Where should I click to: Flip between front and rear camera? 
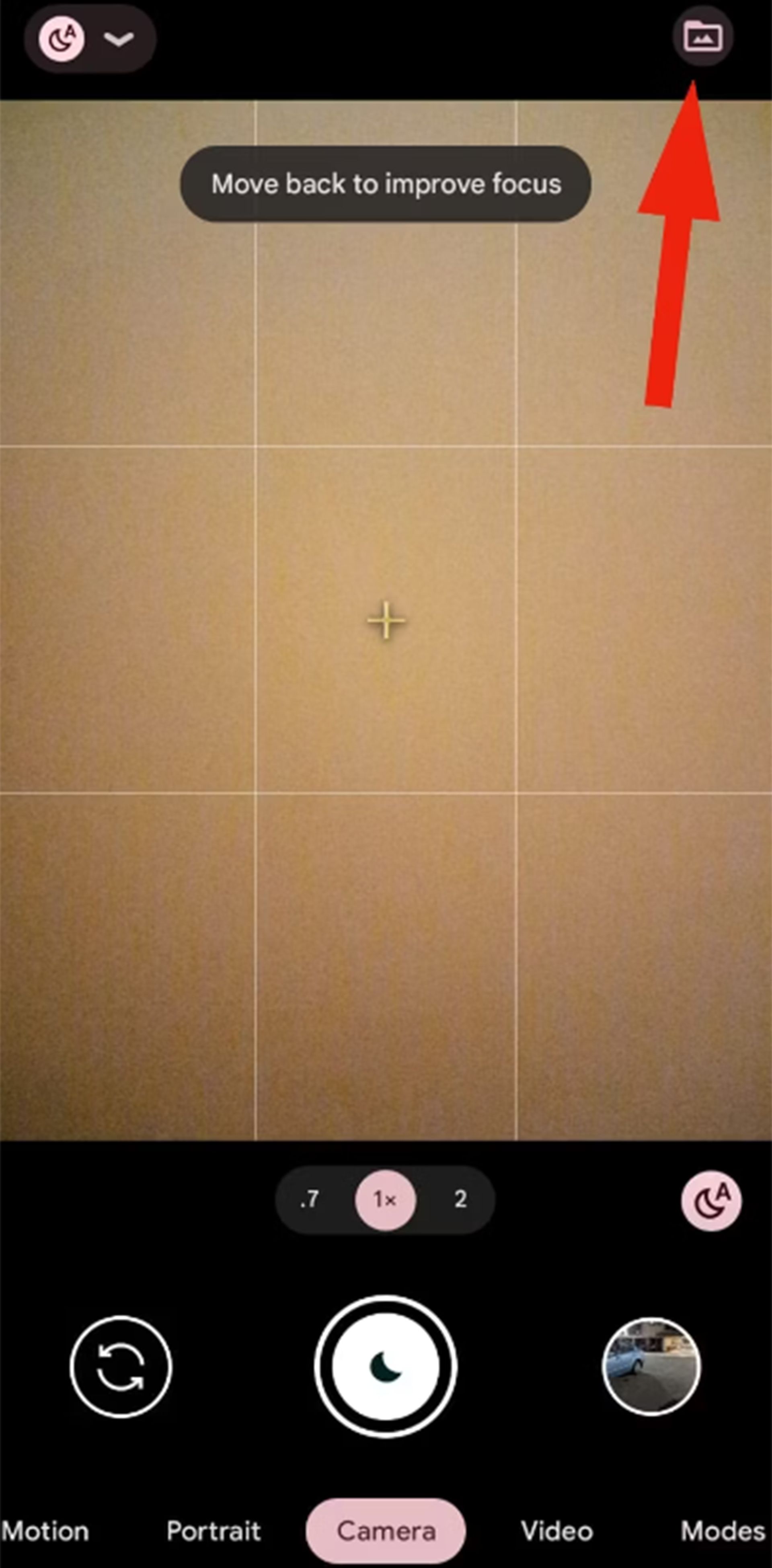[121, 1367]
